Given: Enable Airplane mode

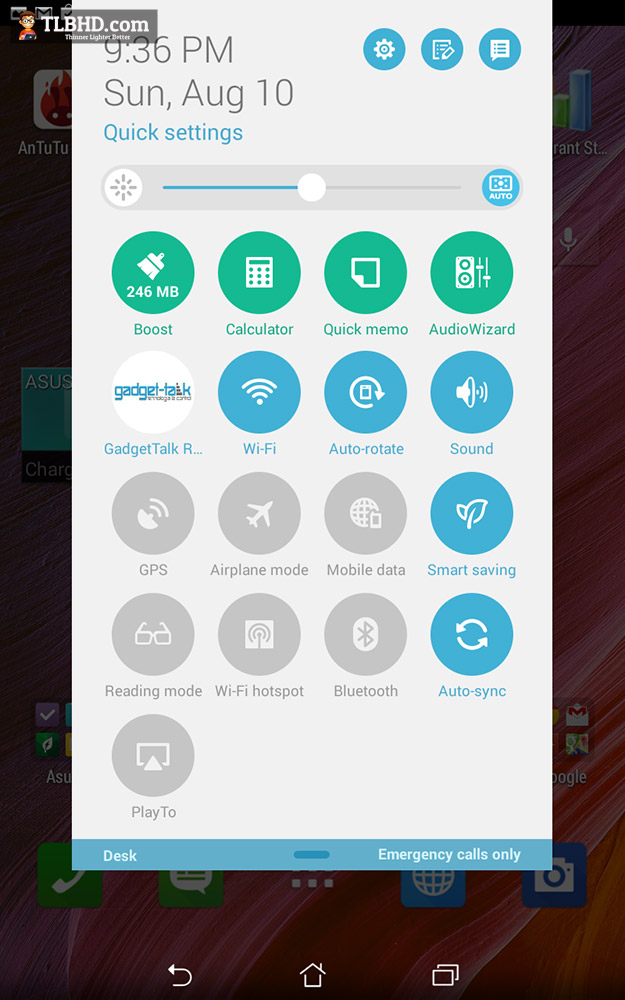Looking at the screenshot, I should pyautogui.click(x=260, y=513).
